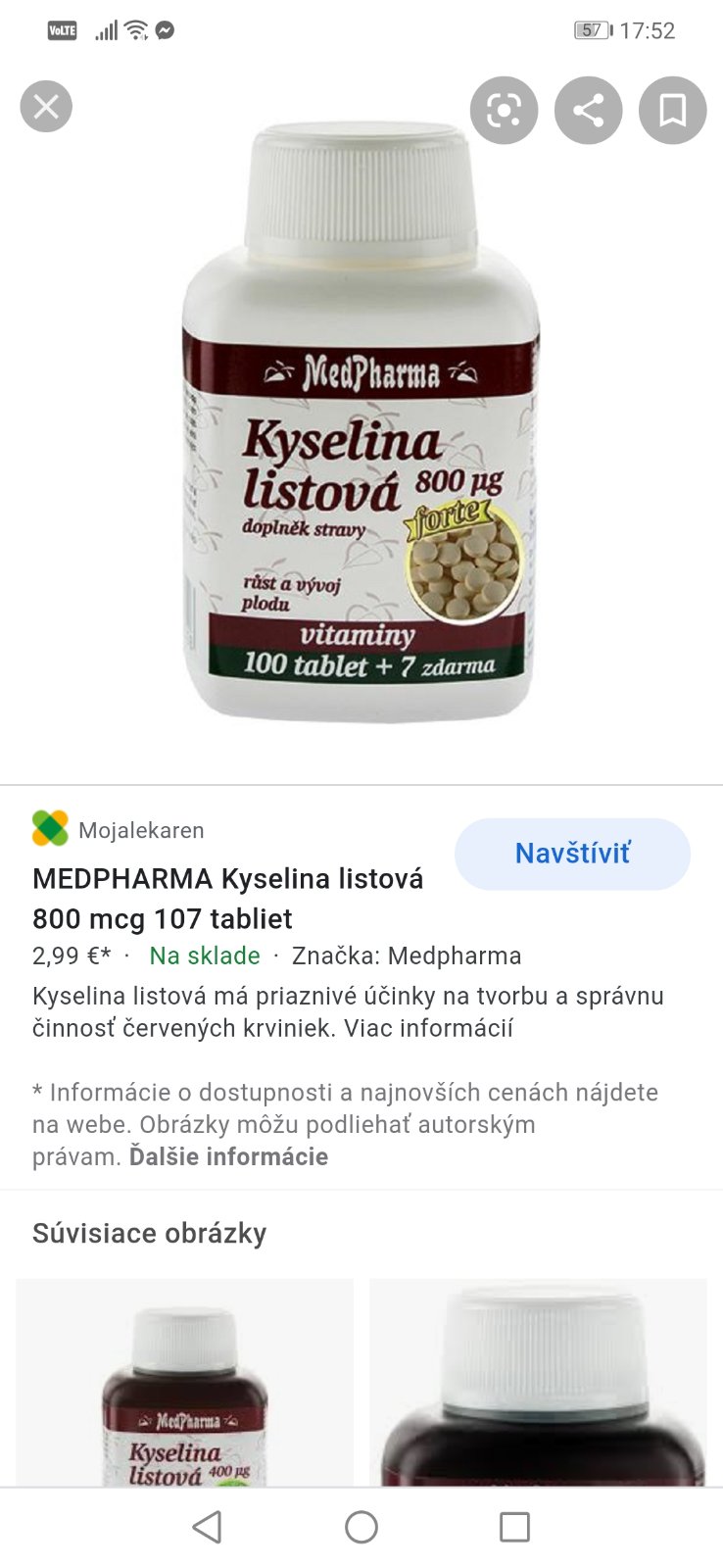Search this image with Lens
Screen dimensions: 723x1568
(x=504, y=110)
